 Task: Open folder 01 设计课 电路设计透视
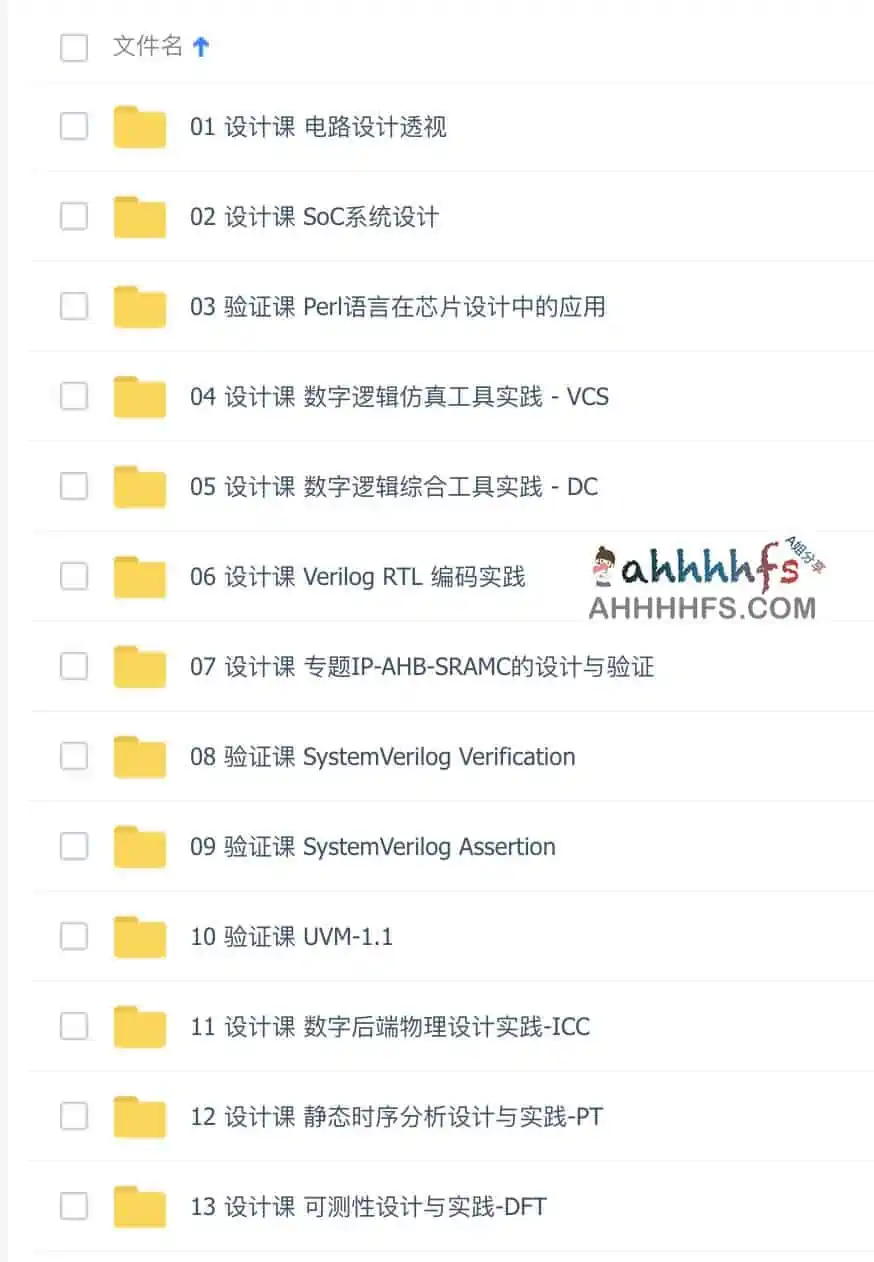[318, 127]
